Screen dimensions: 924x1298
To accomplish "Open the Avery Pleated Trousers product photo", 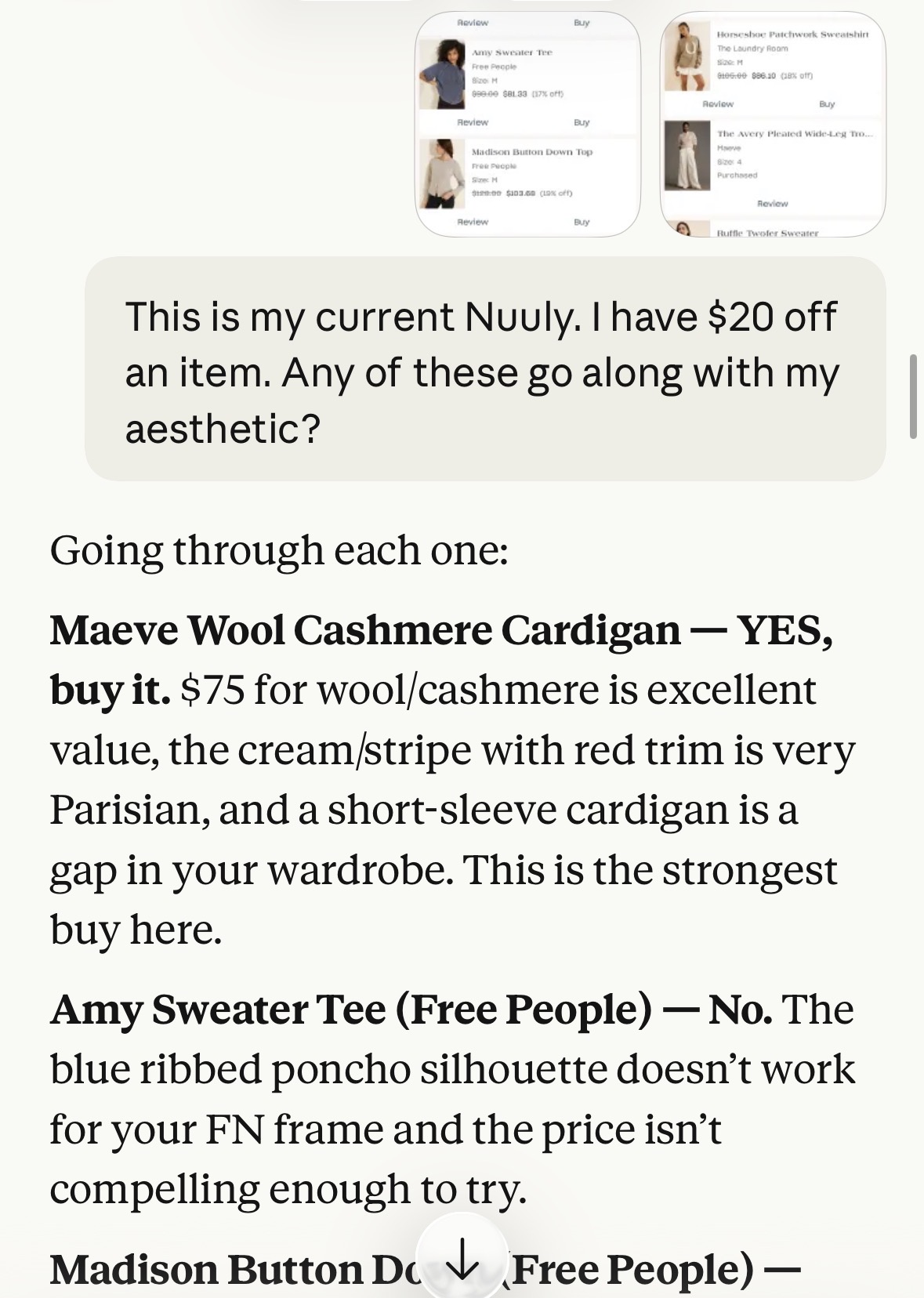I will coord(687,157).
